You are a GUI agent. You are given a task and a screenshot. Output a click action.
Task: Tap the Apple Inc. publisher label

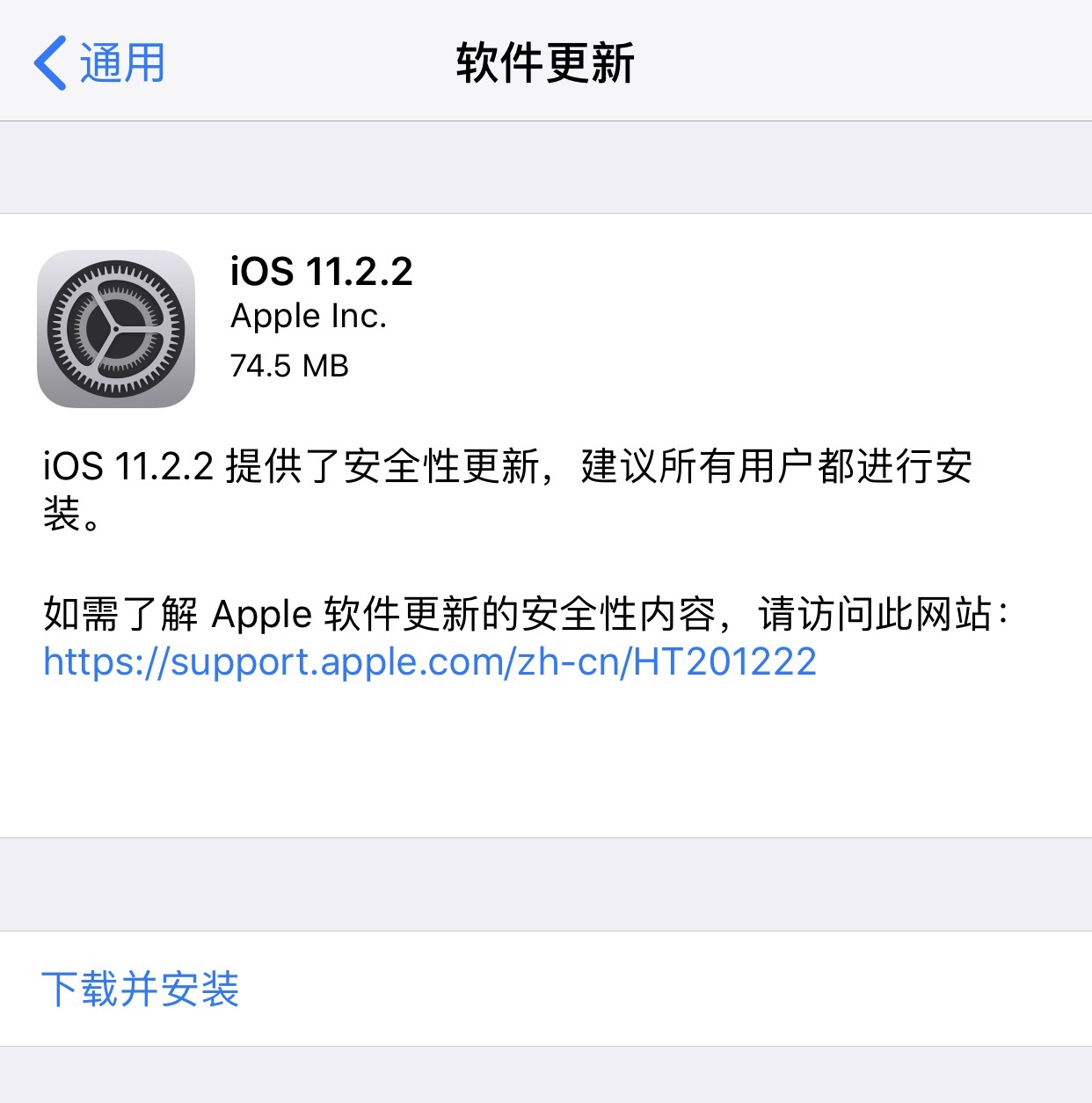coord(309,317)
